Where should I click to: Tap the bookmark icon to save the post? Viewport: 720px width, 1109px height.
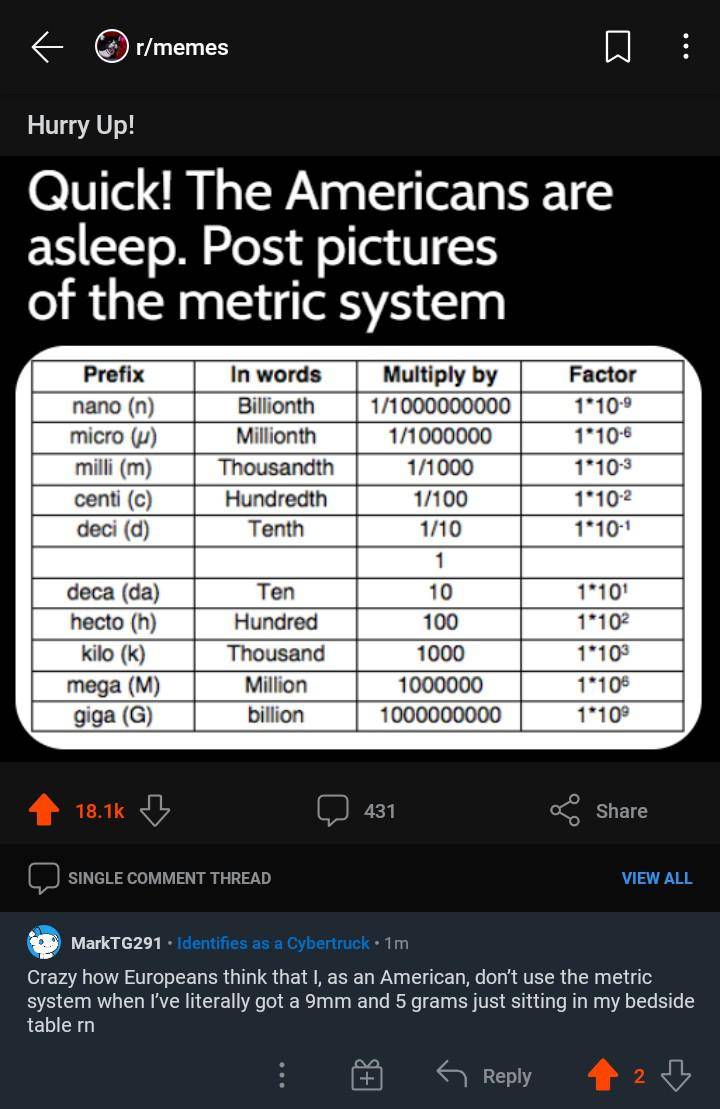pos(617,46)
